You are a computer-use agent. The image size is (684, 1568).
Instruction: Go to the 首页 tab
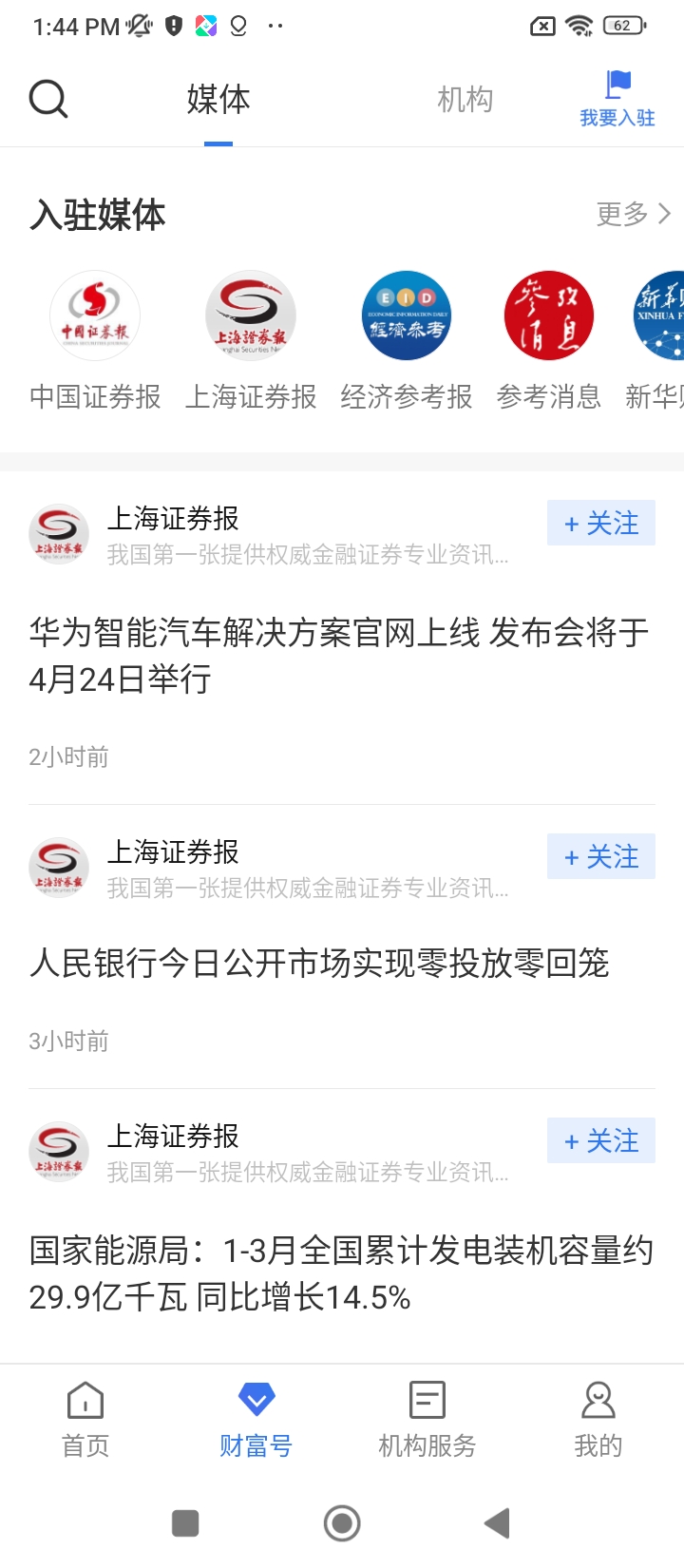coord(85,1419)
